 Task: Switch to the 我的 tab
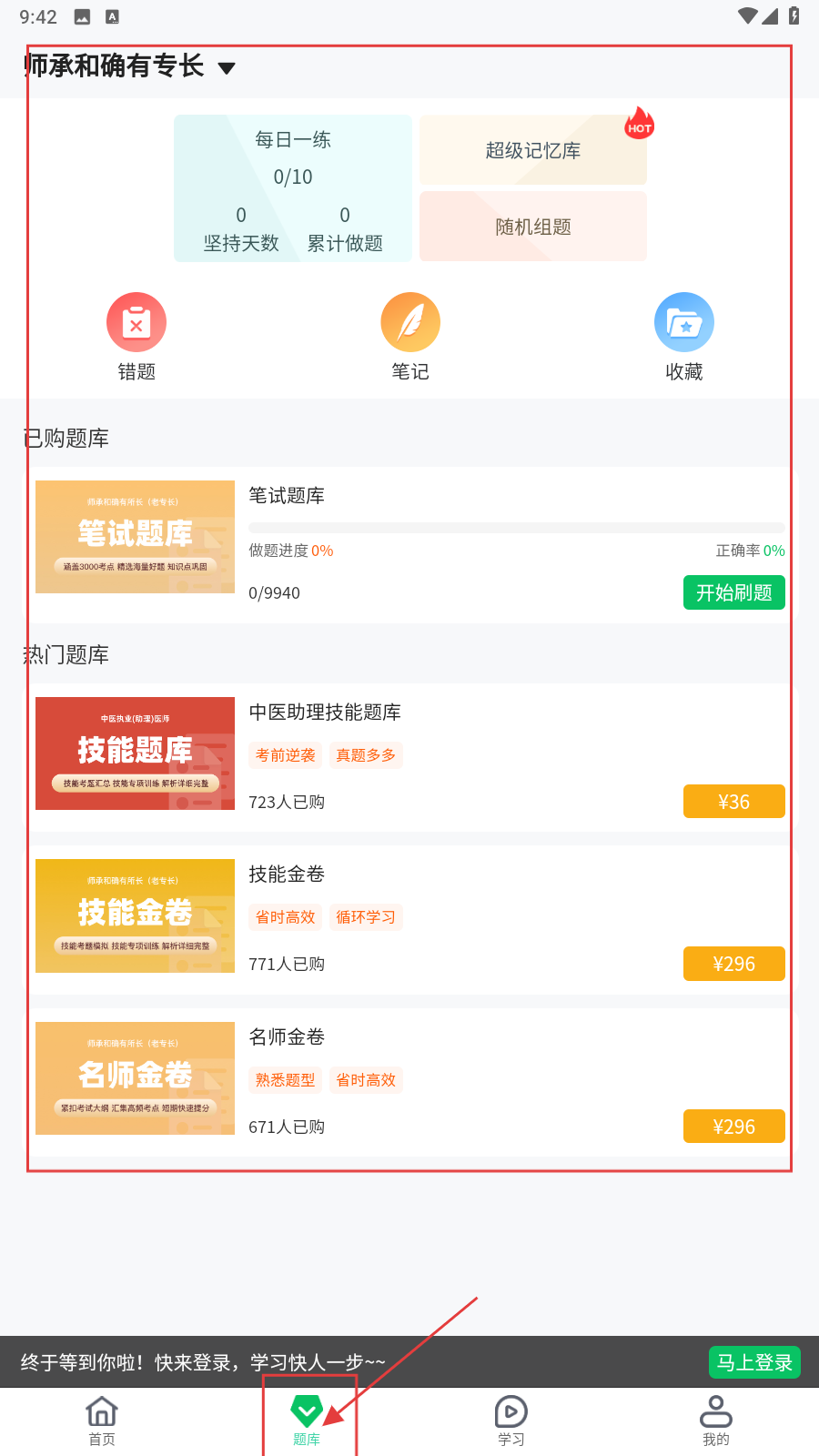(716, 1421)
